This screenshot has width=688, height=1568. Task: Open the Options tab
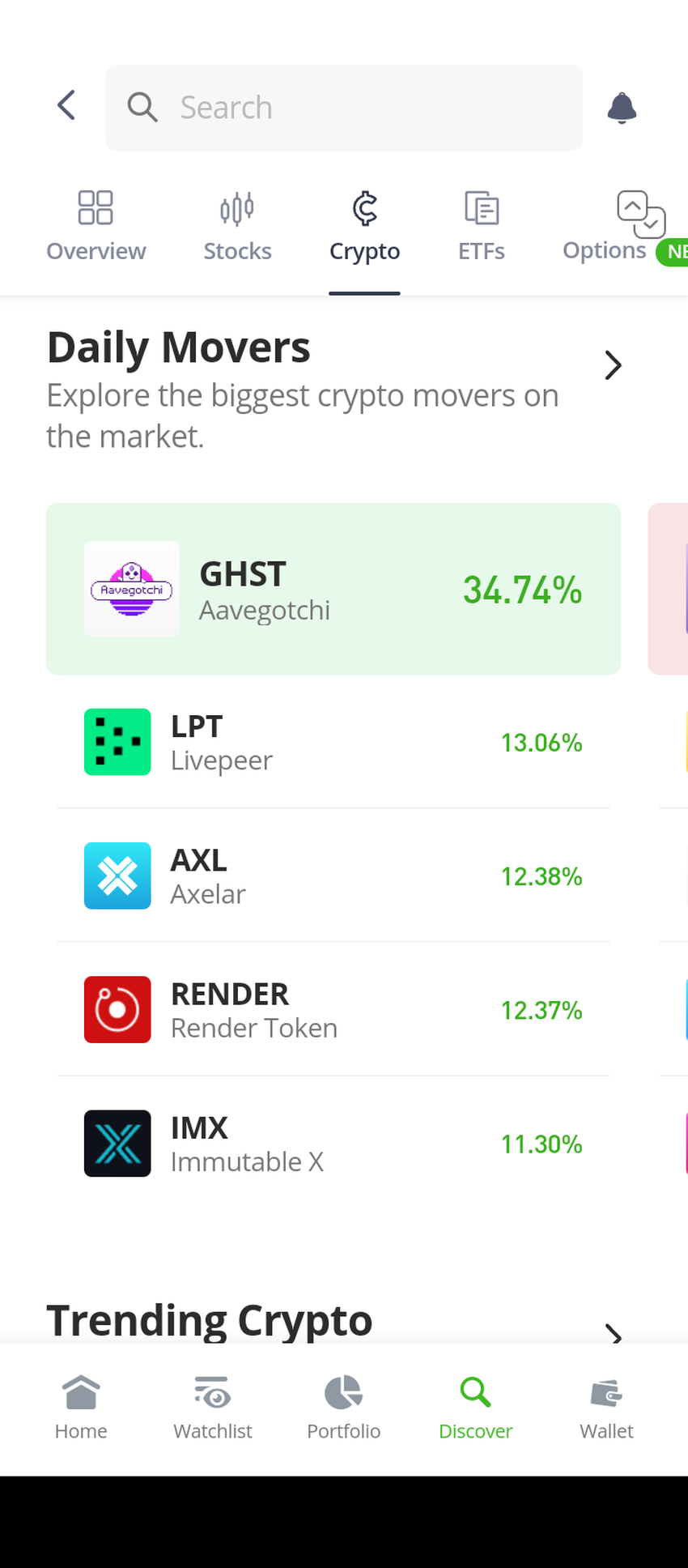[x=615, y=228]
